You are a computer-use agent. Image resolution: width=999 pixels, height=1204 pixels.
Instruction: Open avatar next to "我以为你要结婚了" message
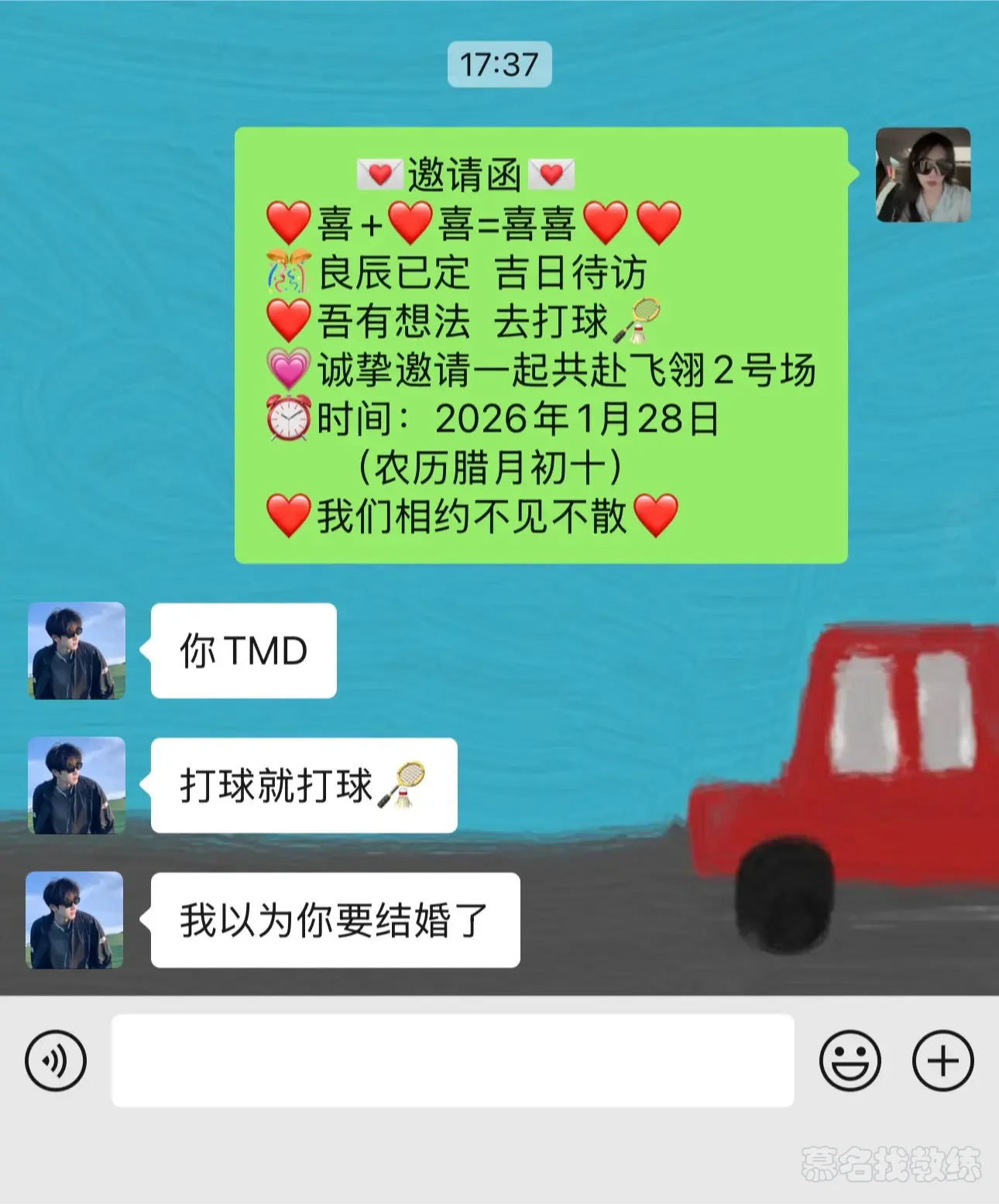[x=75, y=921]
